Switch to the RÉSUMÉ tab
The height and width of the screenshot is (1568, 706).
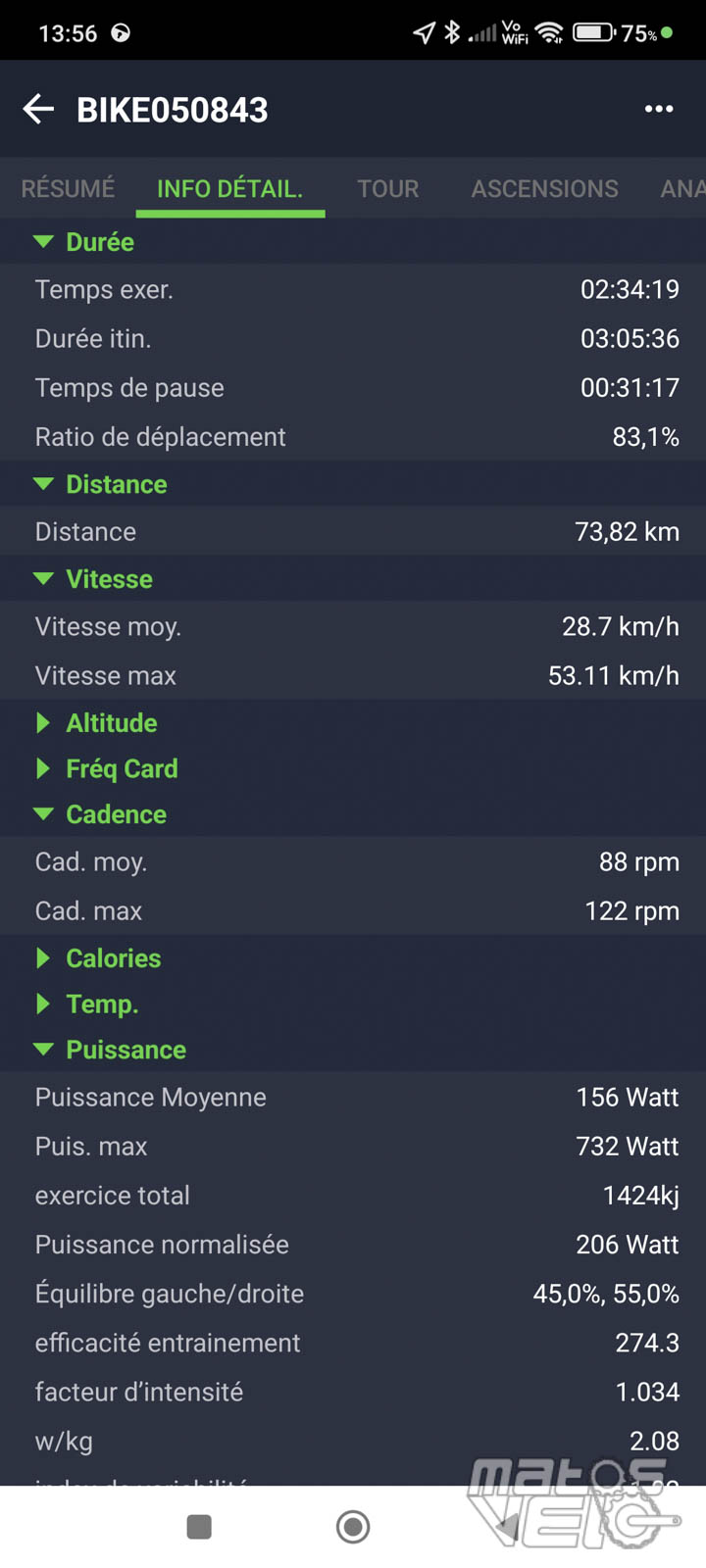point(68,188)
